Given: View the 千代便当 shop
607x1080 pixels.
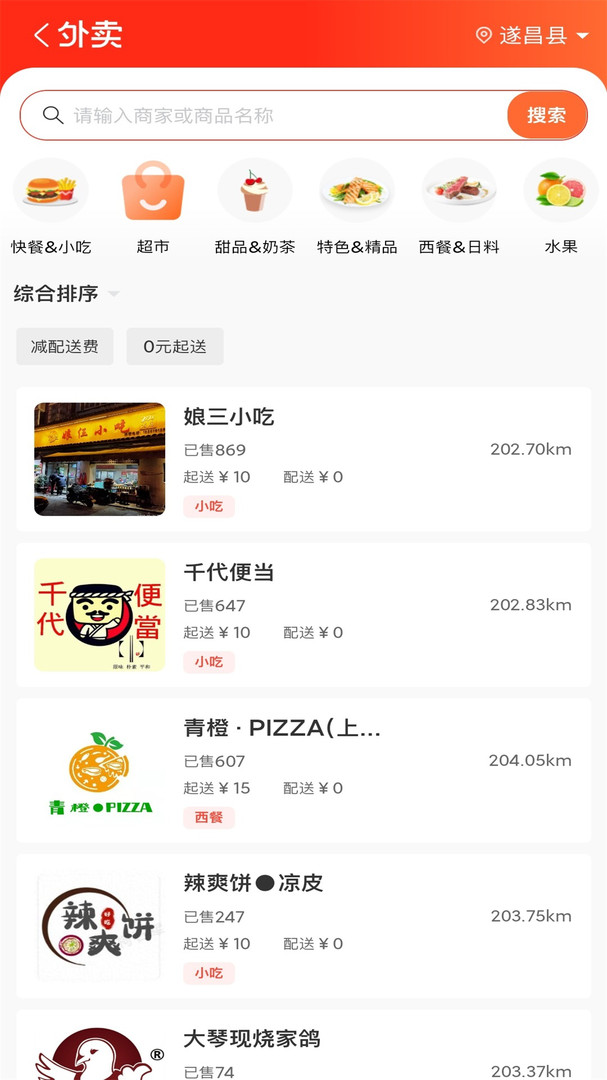Looking at the screenshot, I should pyautogui.click(x=303, y=615).
